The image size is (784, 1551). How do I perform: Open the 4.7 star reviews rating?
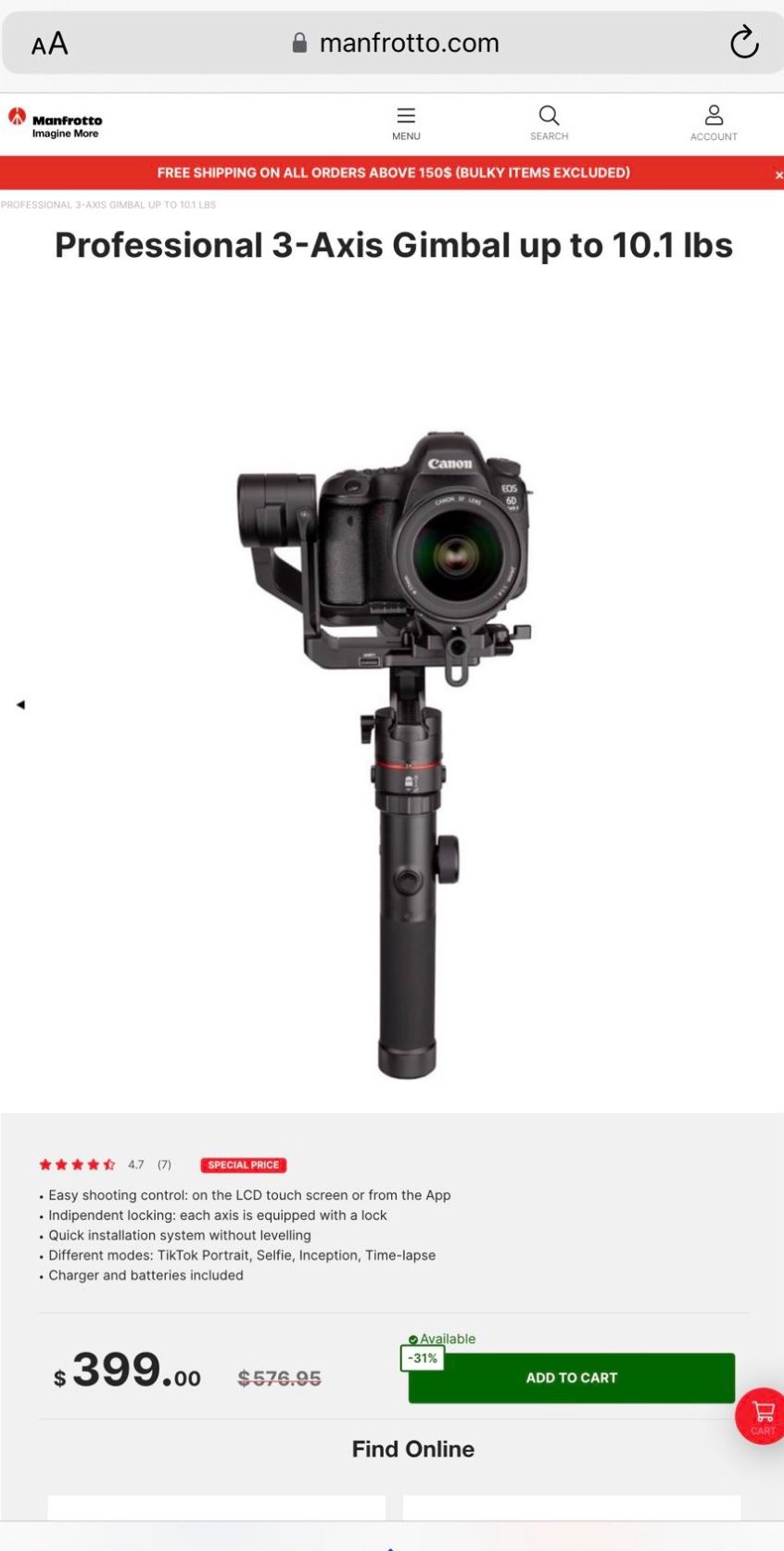coord(104,1164)
